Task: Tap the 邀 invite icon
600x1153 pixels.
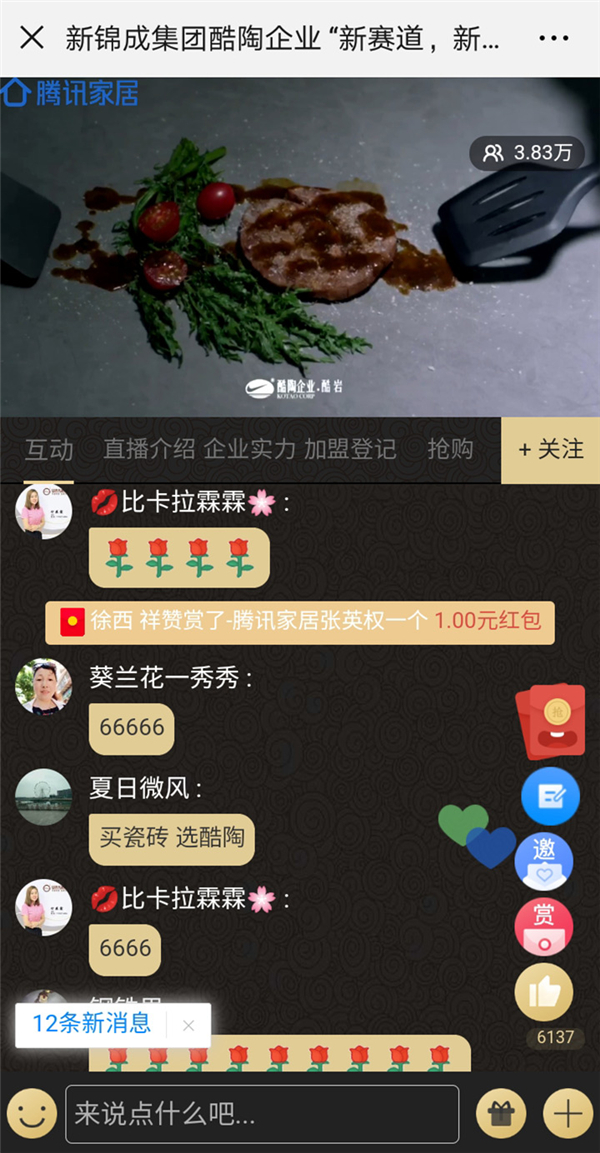Action: coord(543,859)
